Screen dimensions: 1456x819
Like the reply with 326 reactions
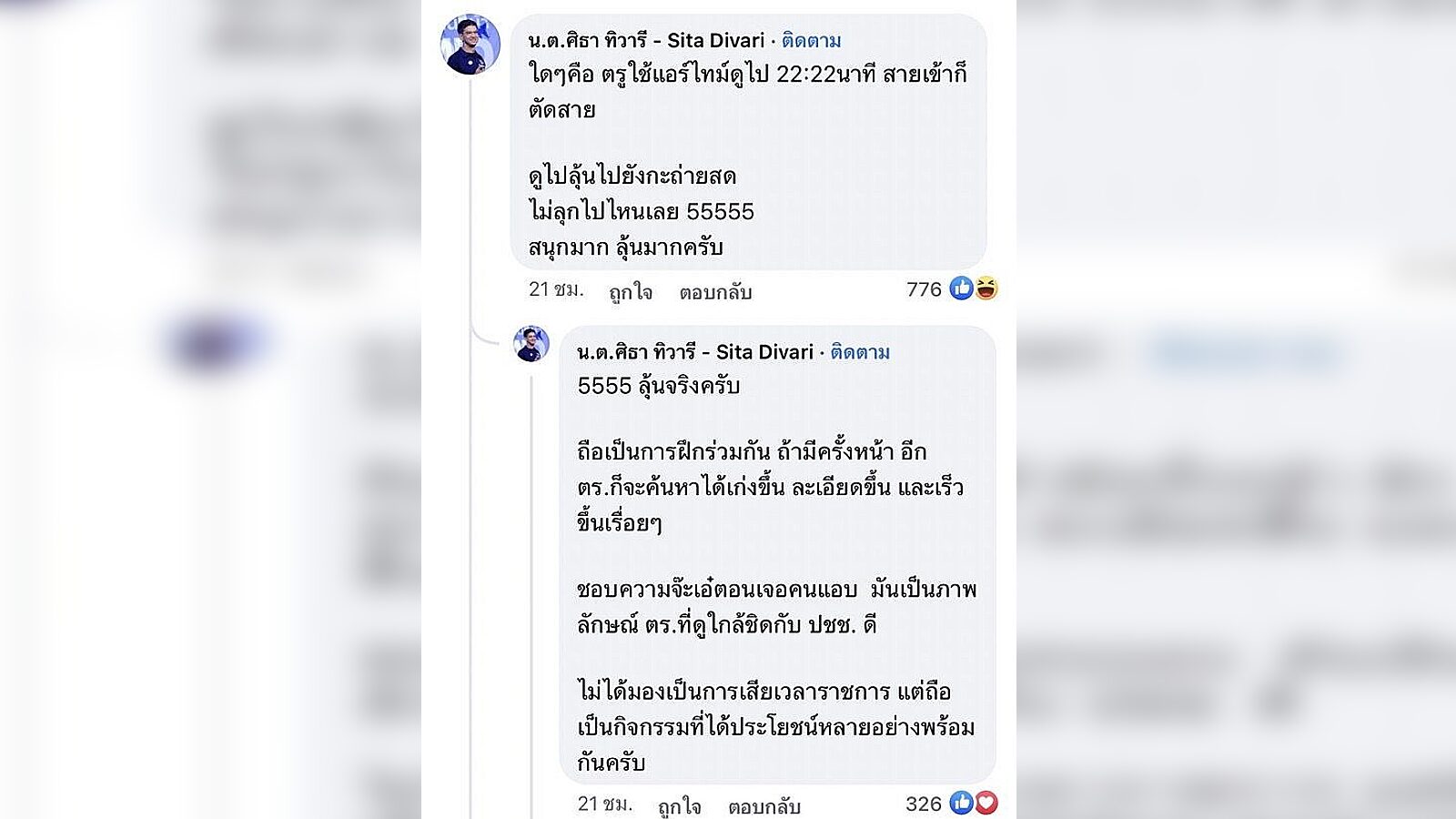click(x=680, y=806)
